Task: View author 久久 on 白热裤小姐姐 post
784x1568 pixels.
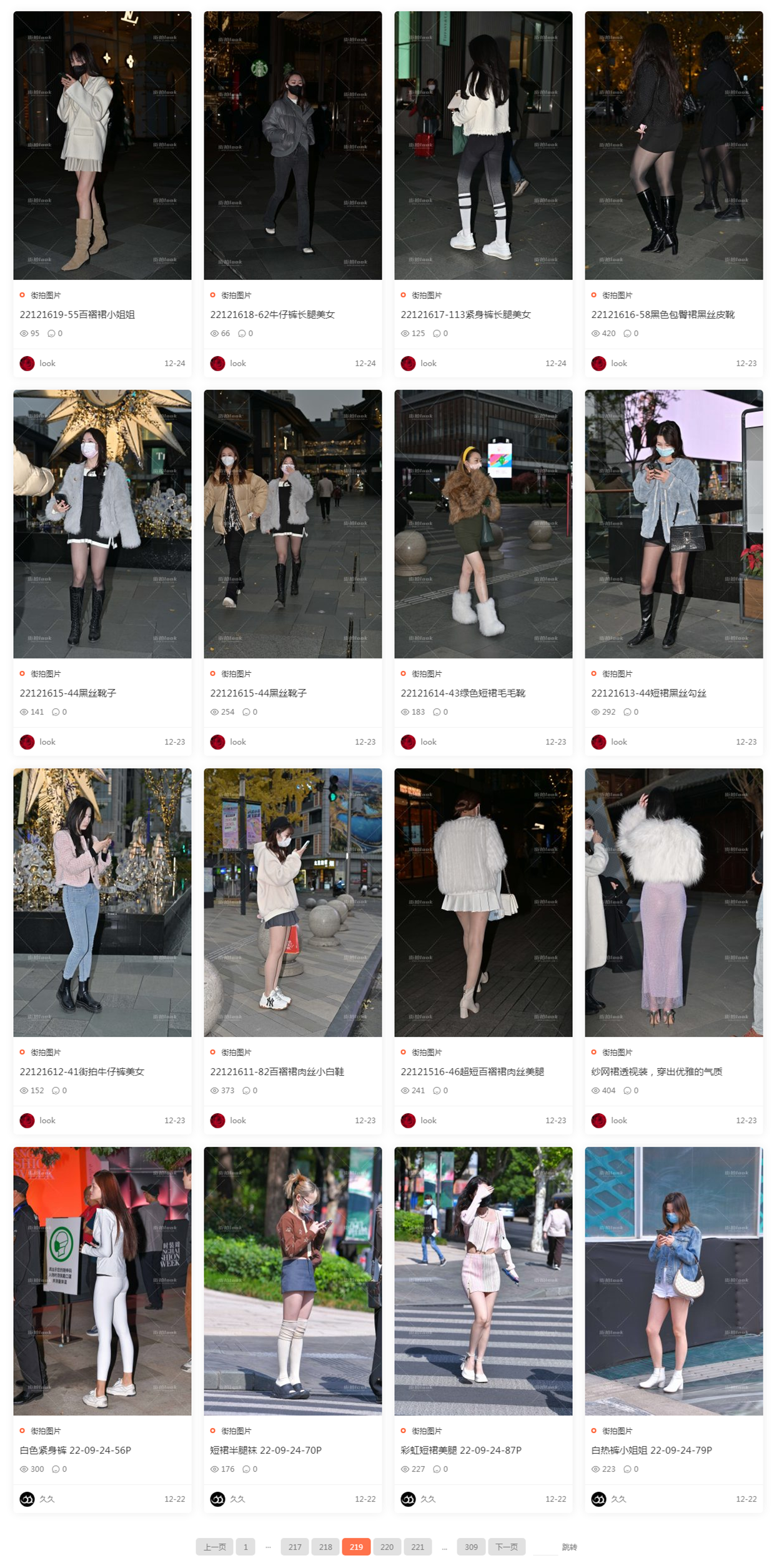Action: point(618,1499)
